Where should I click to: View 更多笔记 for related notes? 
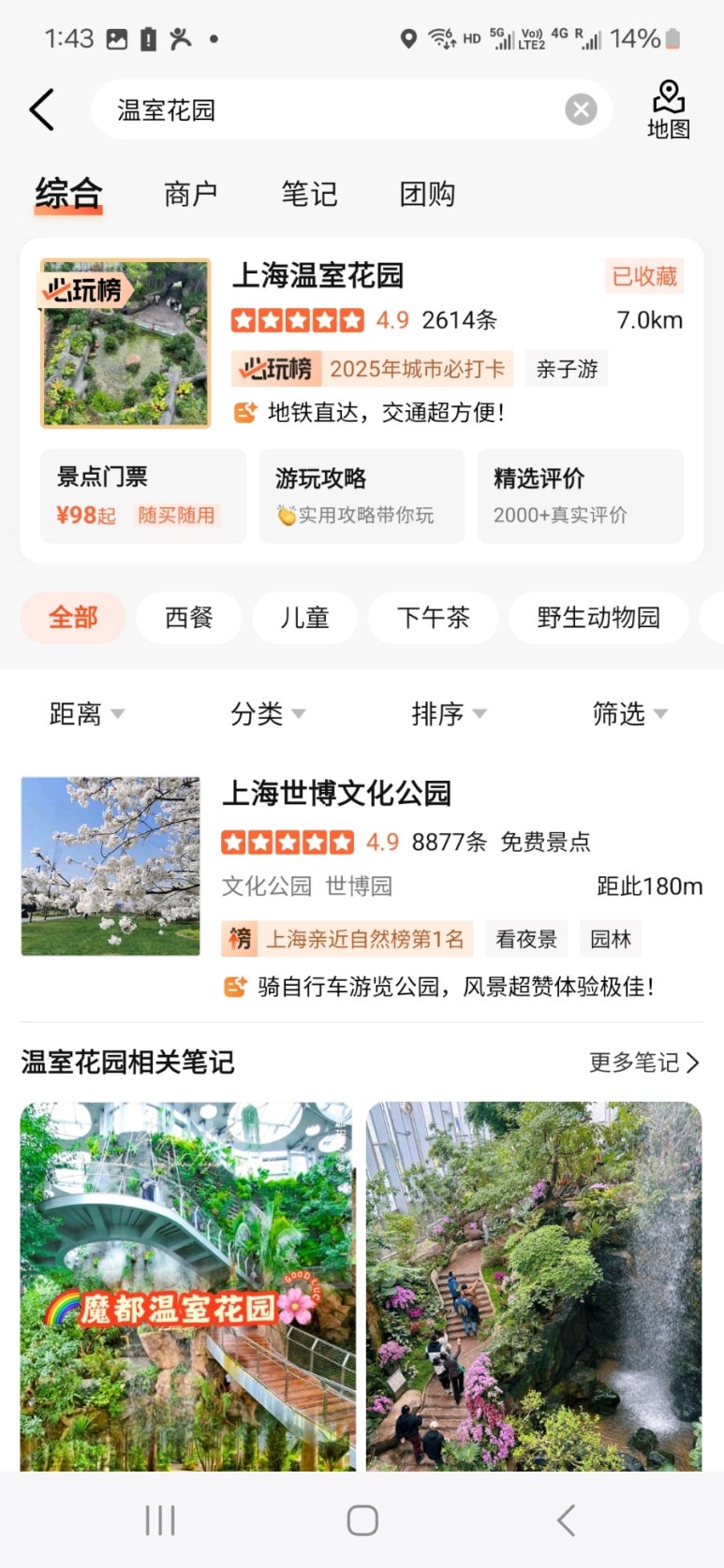[x=643, y=1062]
